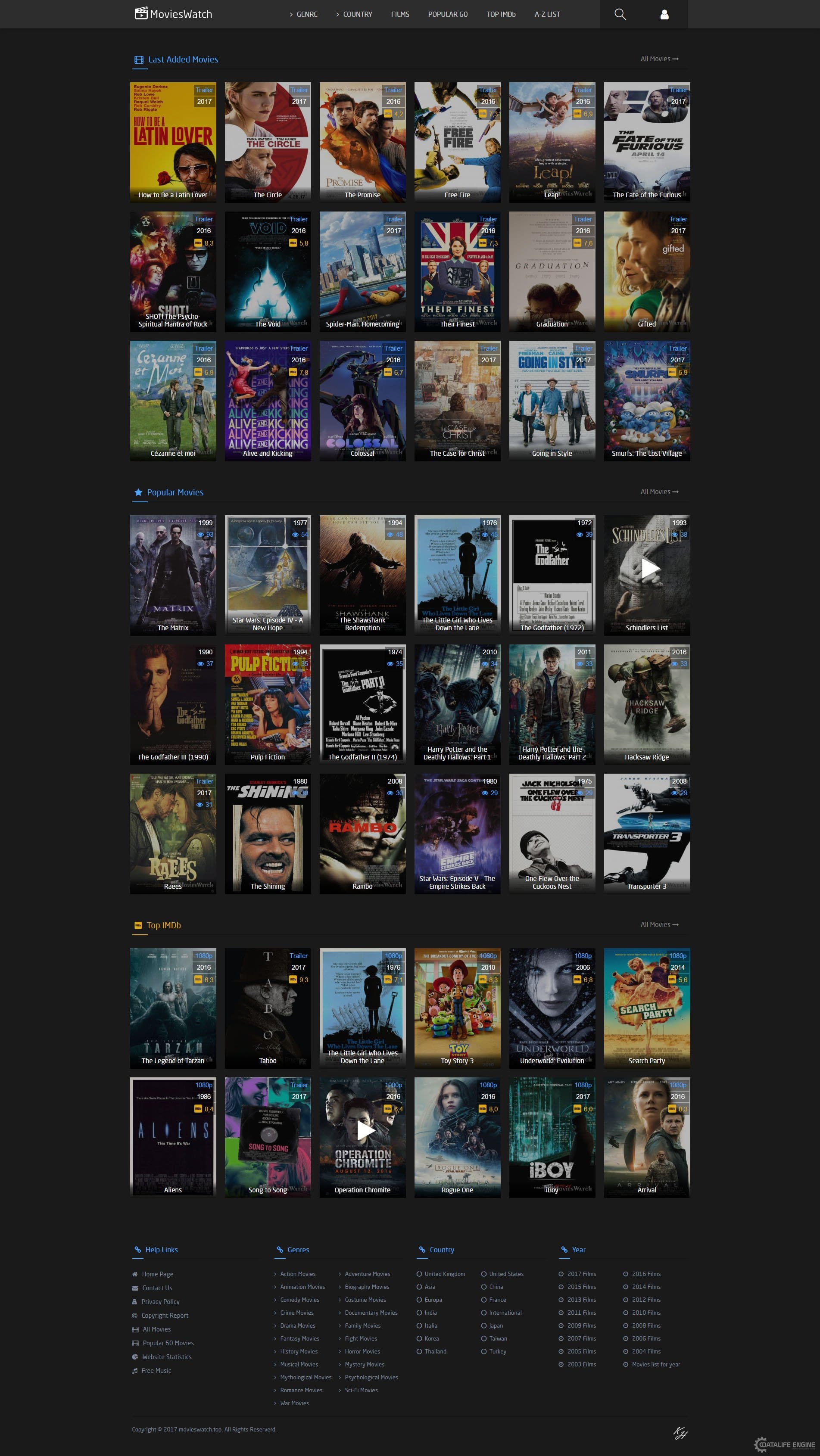Expand the GENRE menu
The width and height of the screenshot is (820, 1456).
[304, 14]
